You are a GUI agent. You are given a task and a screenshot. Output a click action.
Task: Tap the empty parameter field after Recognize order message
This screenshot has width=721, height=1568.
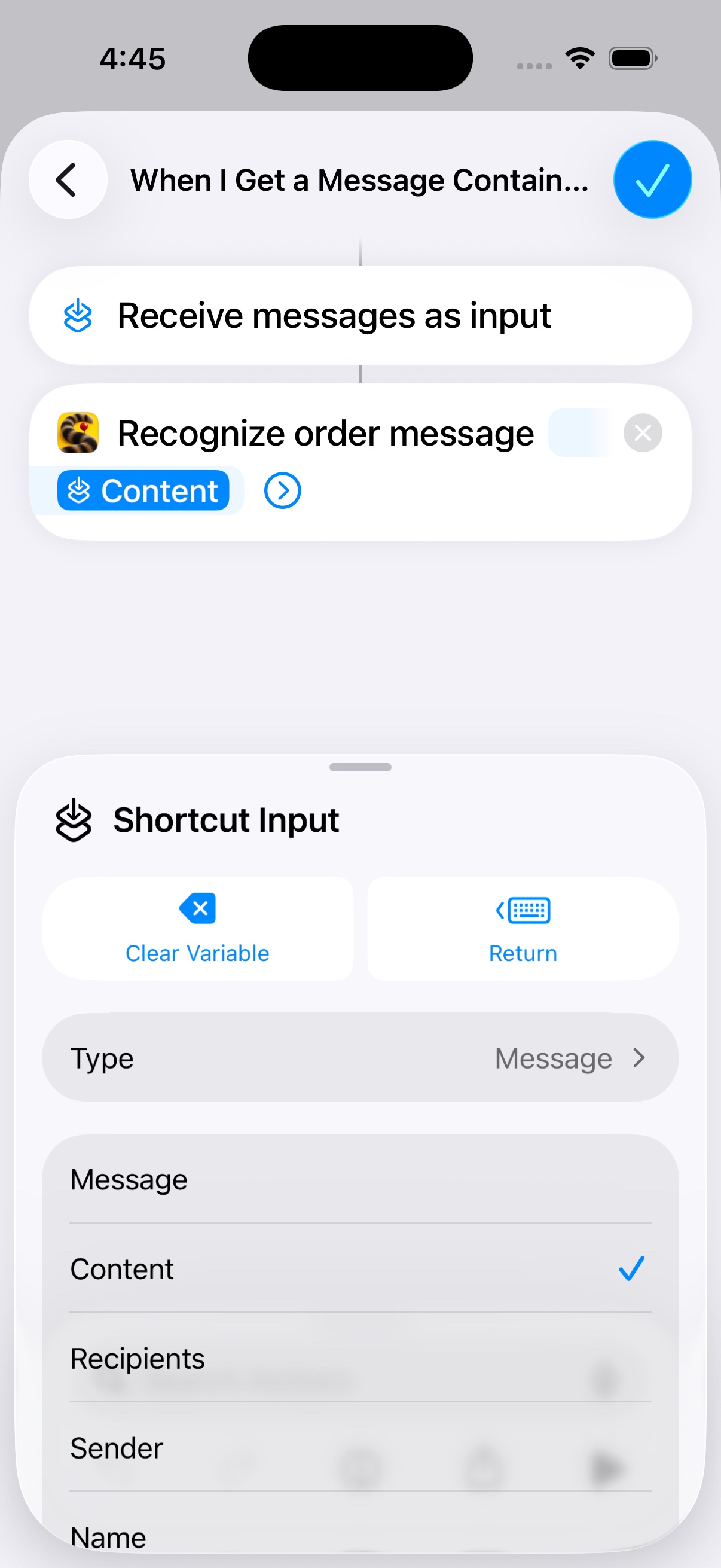tap(578, 433)
